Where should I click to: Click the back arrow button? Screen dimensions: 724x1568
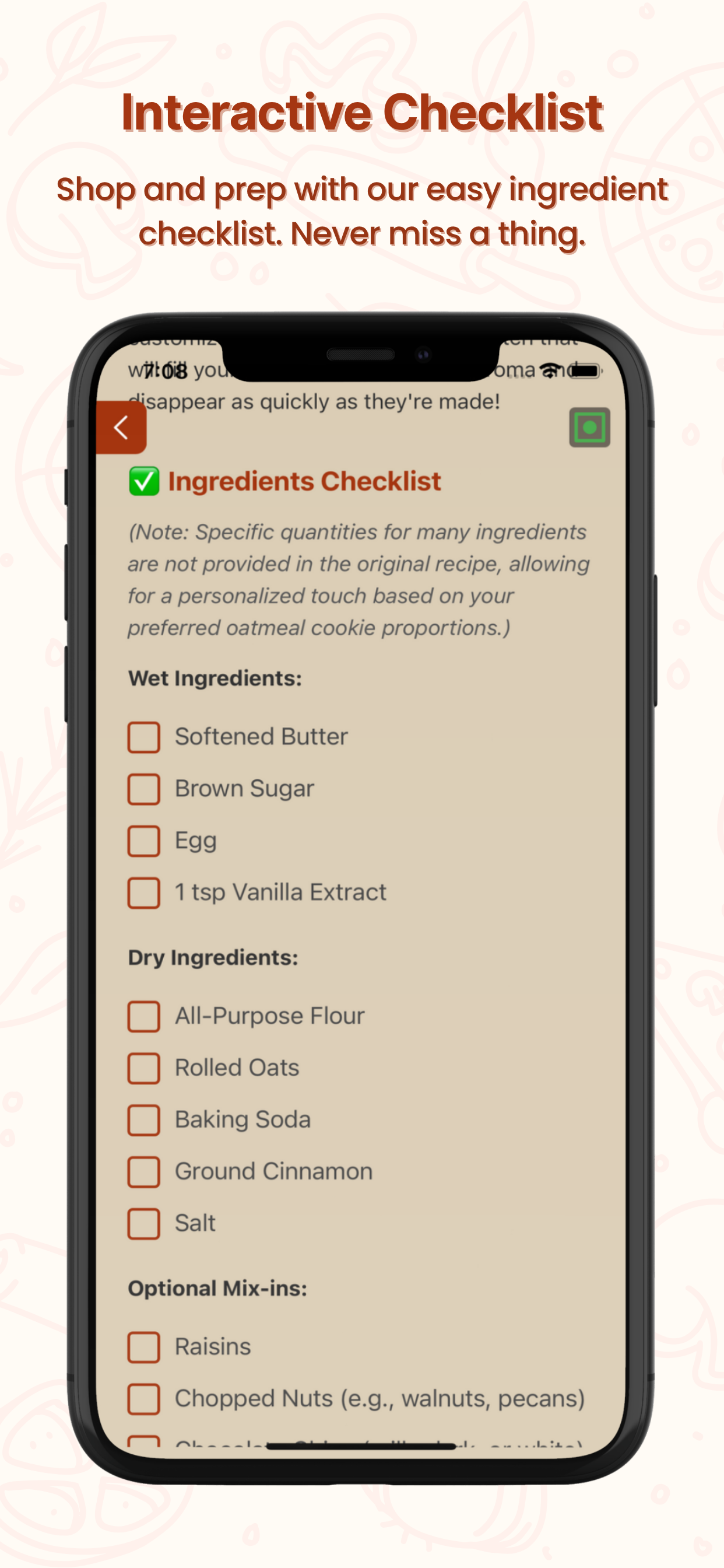coord(122,426)
